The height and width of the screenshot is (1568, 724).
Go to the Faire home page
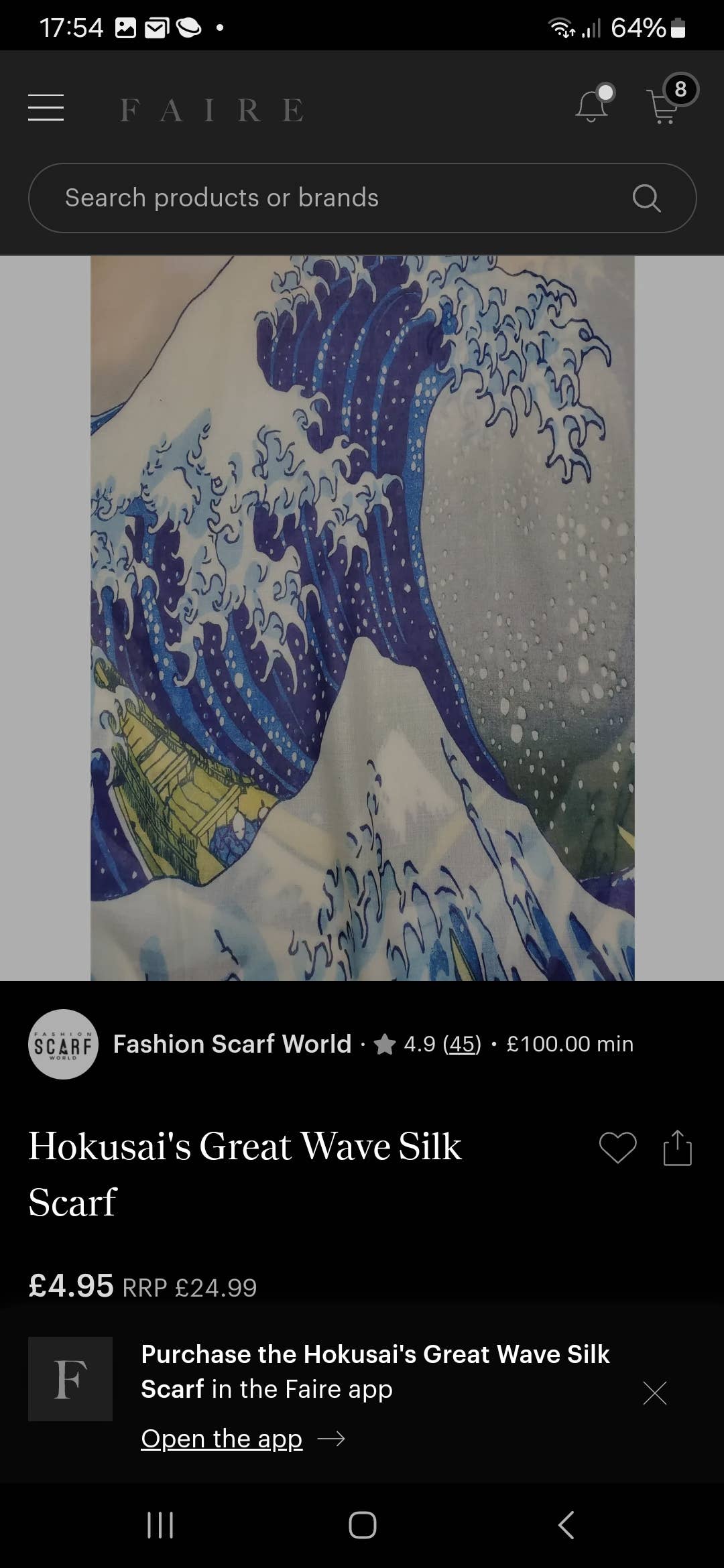click(x=212, y=110)
